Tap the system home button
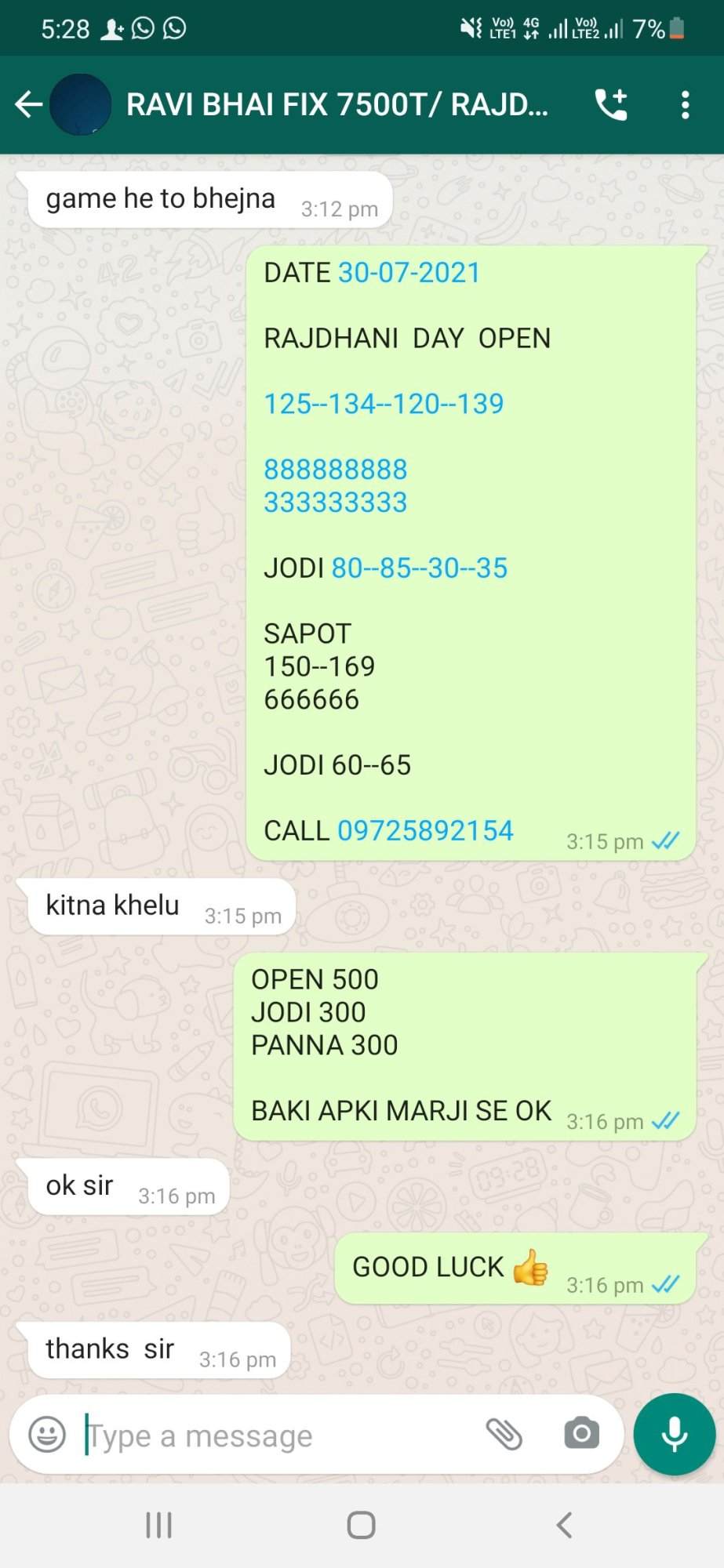This screenshot has height=1568, width=724. point(361,1525)
